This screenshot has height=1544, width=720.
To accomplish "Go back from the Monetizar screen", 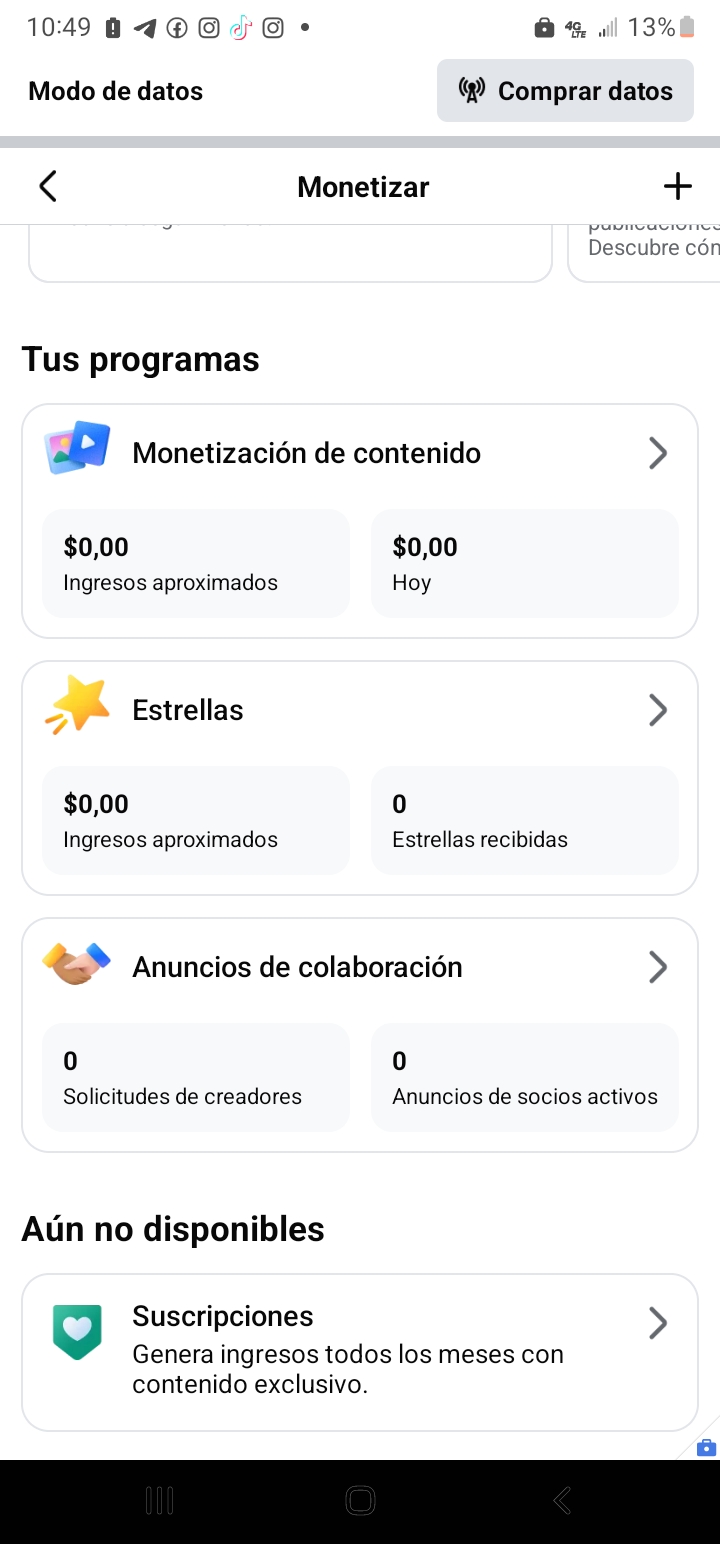I will tap(47, 186).
